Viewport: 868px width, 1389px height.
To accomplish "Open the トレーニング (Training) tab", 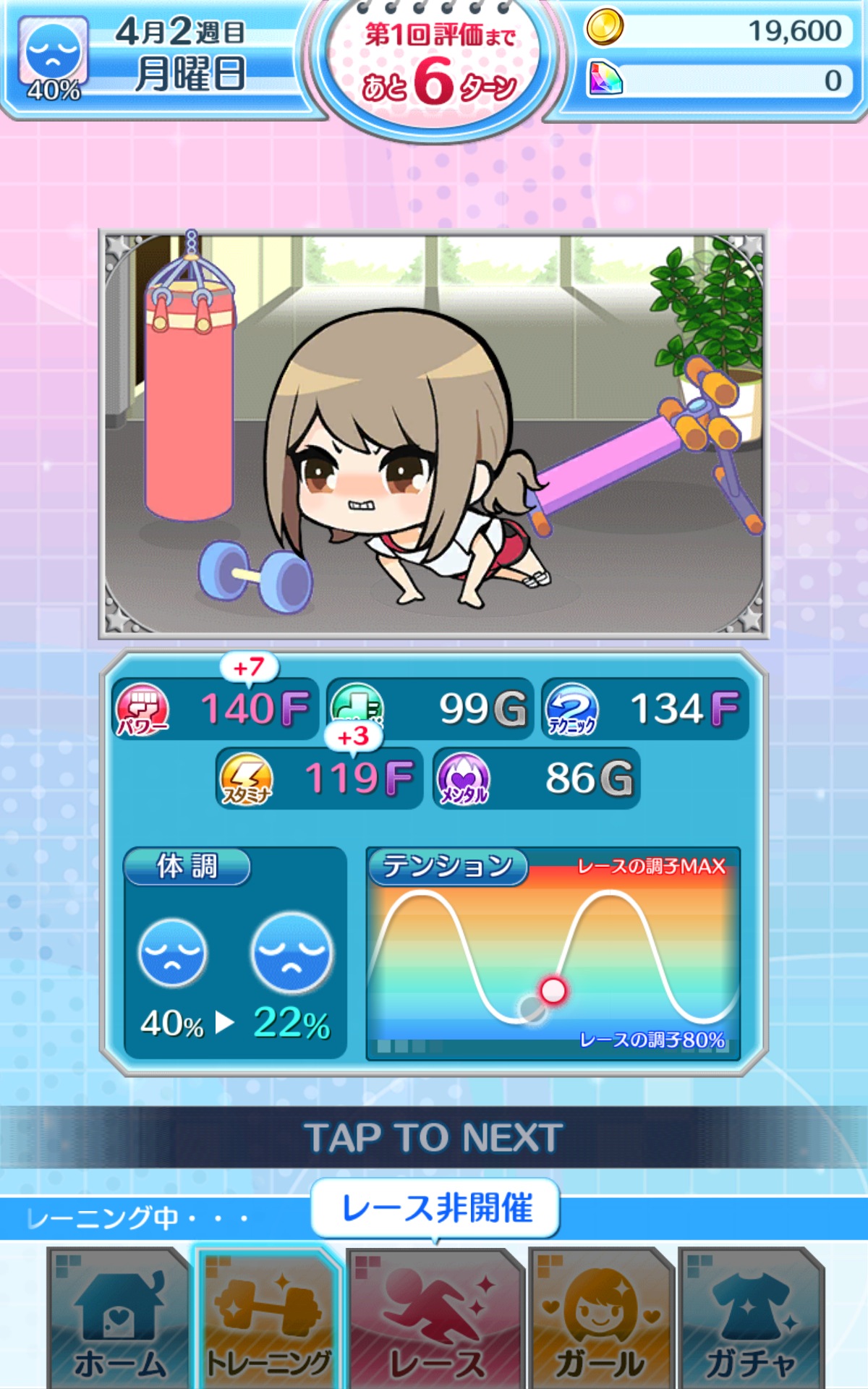I will click(268, 1320).
